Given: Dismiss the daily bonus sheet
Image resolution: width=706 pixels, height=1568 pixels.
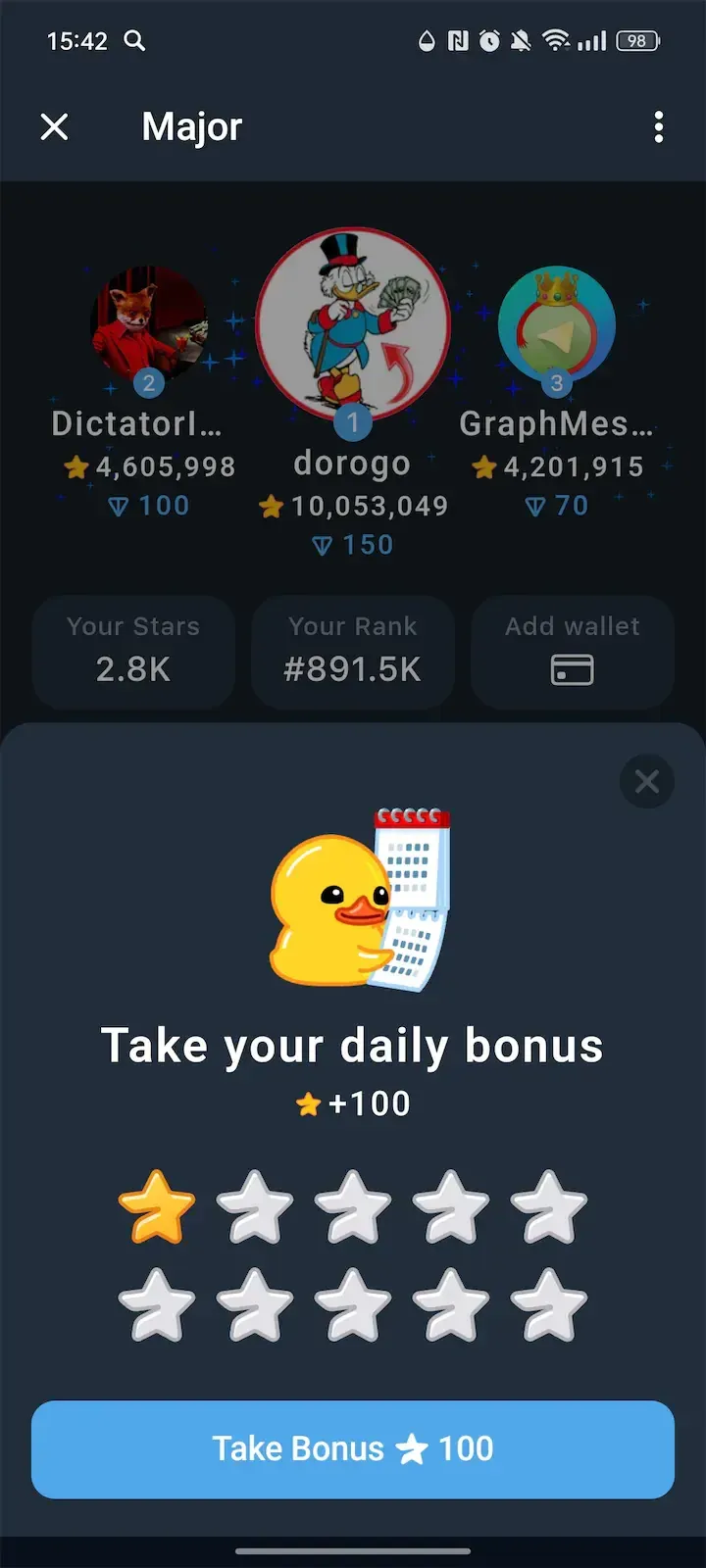Looking at the screenshot, I should (647, 781).
